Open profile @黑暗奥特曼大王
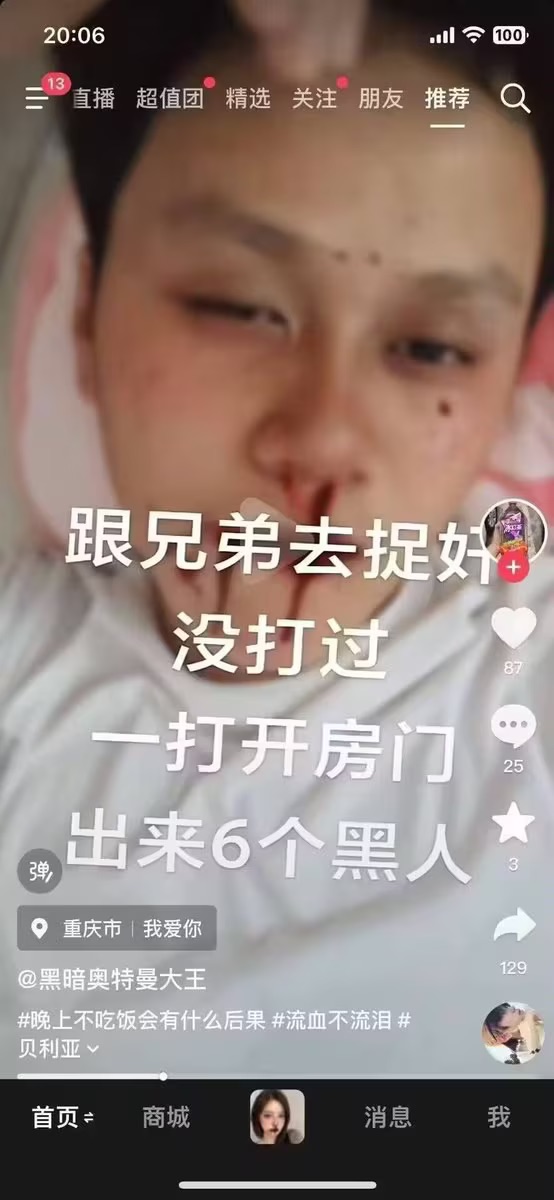The width and height of the screenshot is (554, 1200). click(x=112, y=980)
